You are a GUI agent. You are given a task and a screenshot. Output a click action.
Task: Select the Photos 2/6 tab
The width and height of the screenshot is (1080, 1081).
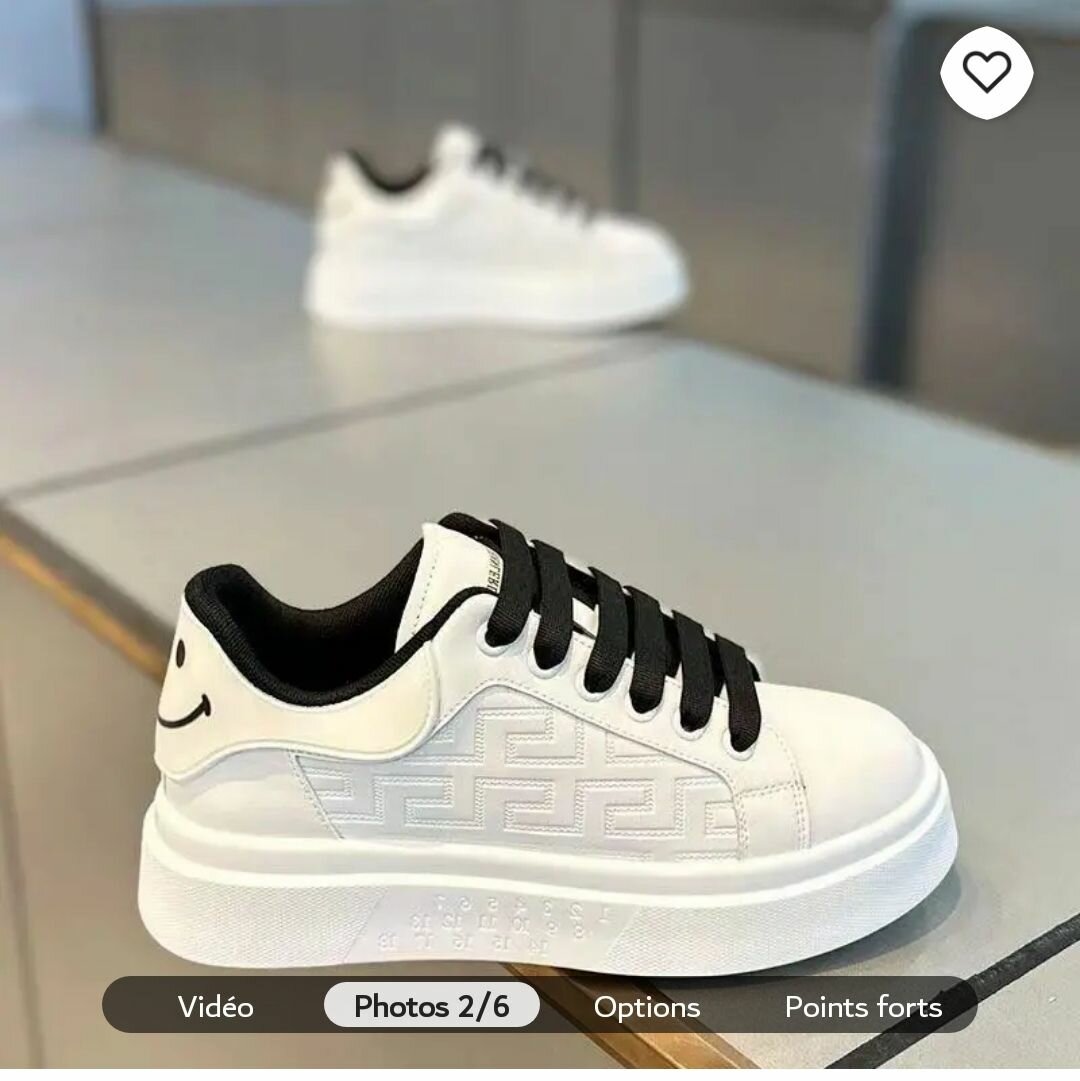(431, 1006)
